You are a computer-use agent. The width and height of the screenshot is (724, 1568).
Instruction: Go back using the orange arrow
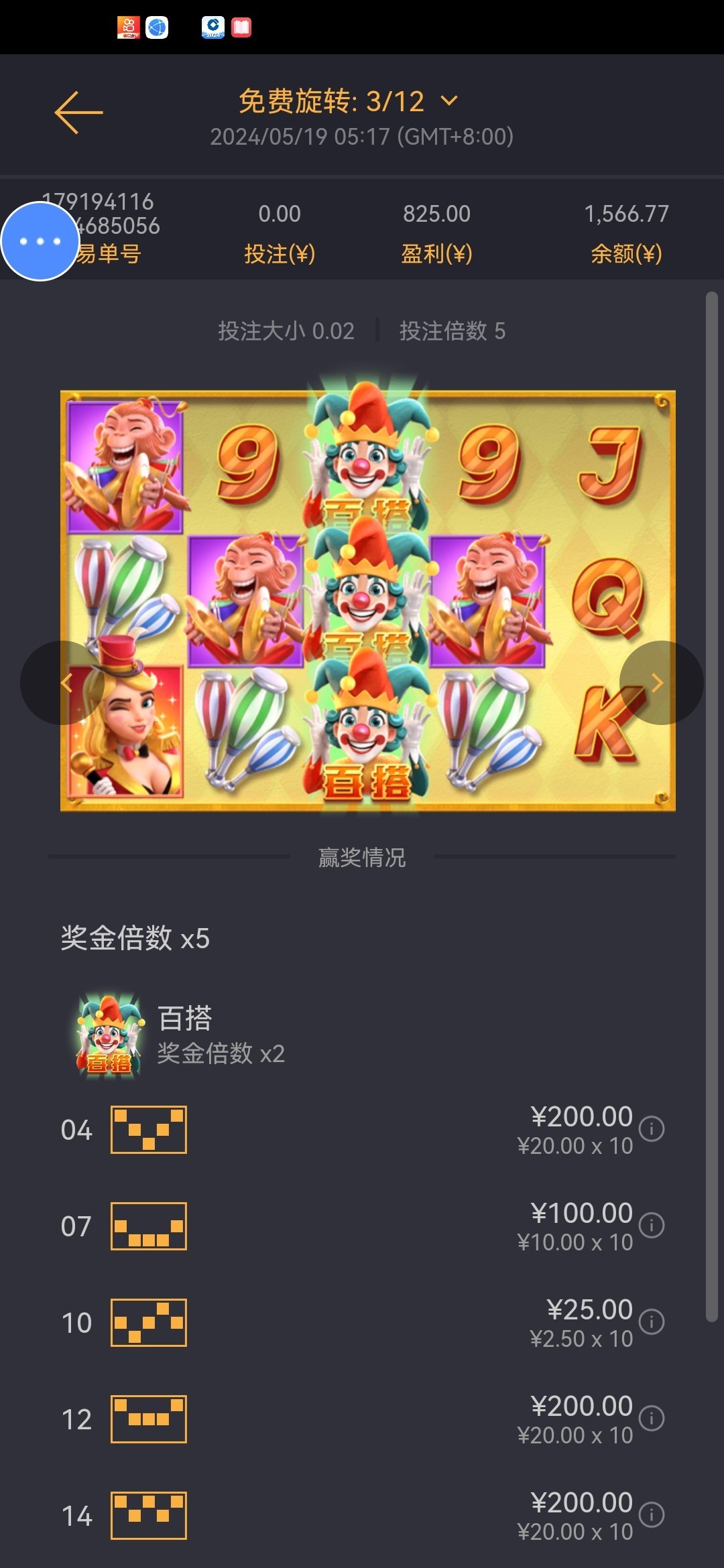coord(78,113)
